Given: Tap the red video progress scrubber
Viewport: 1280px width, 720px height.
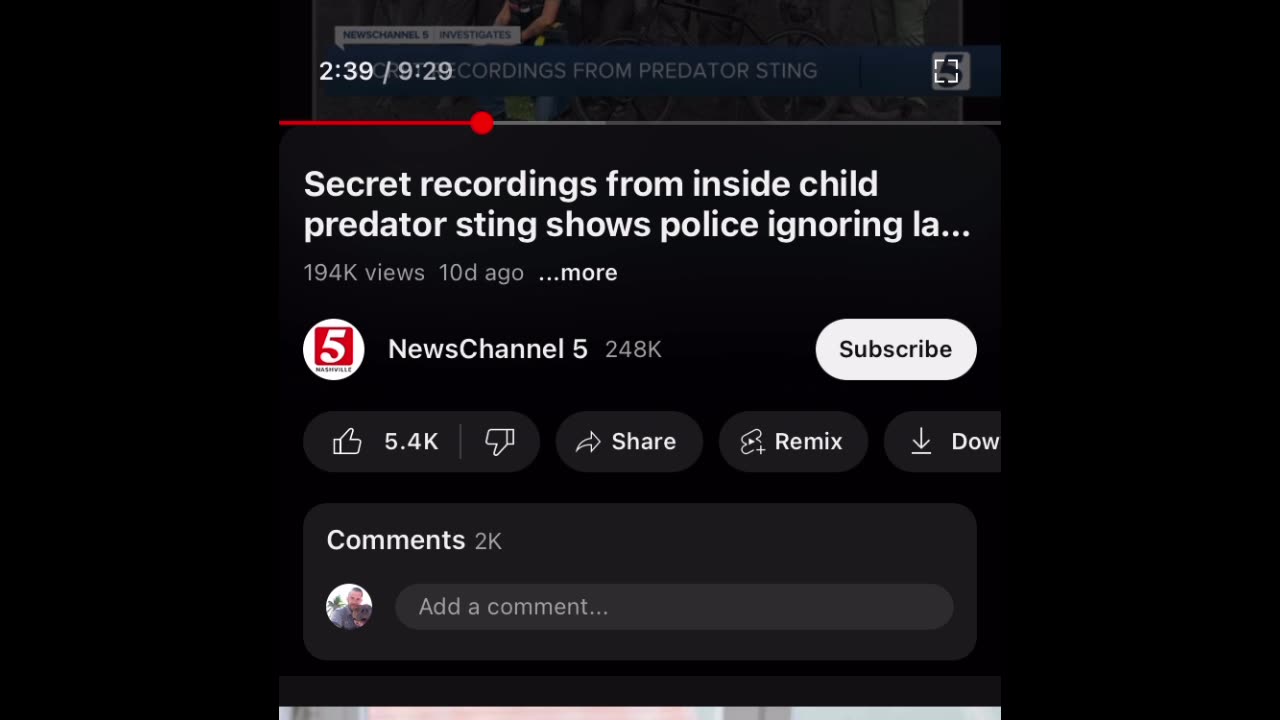Looking at the screenshot, I should point(482,123).
